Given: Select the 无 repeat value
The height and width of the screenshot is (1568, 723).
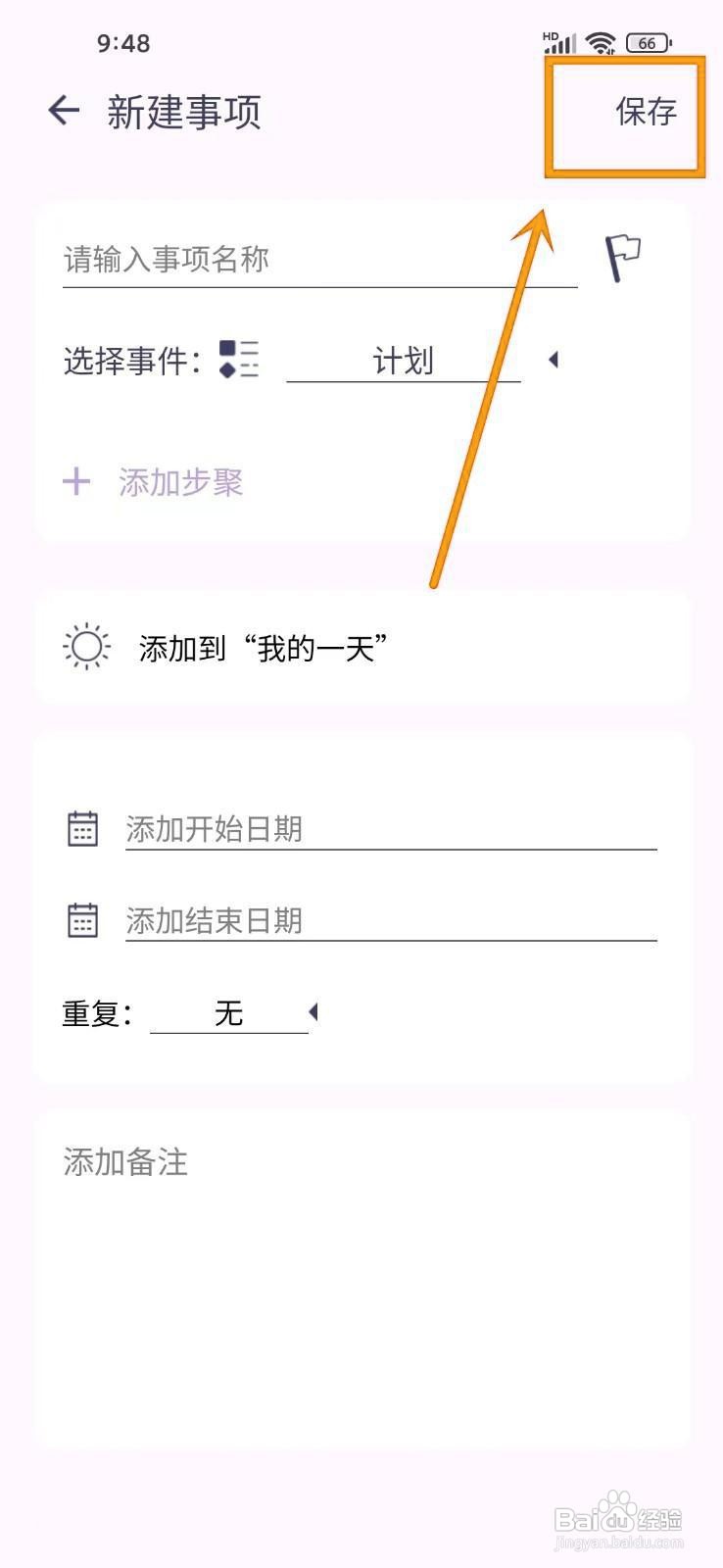Looking at the screenshot, I should pyautogui.click(x=227, y=1012).
